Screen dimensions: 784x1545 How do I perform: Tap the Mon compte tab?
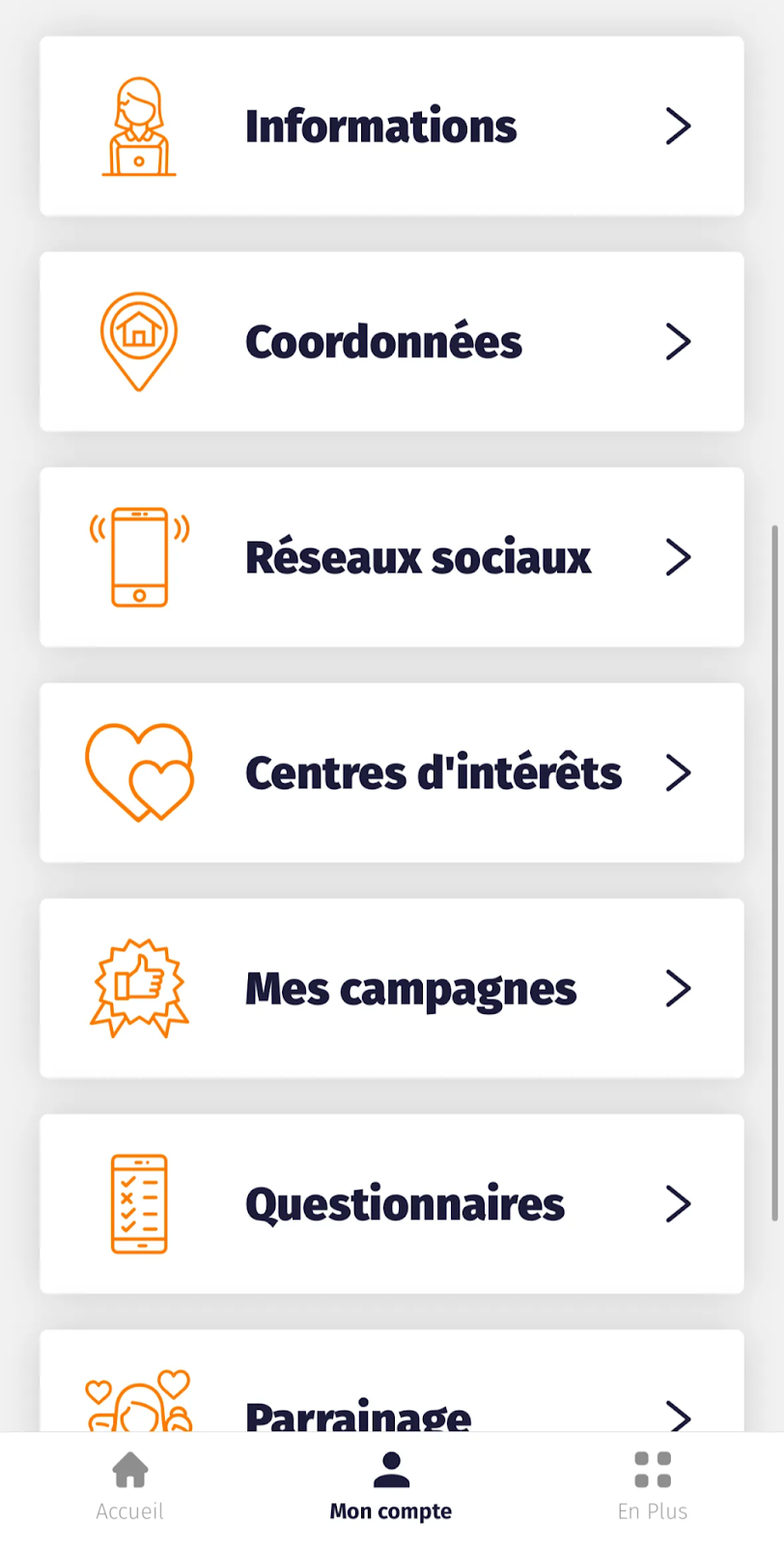391,1487
